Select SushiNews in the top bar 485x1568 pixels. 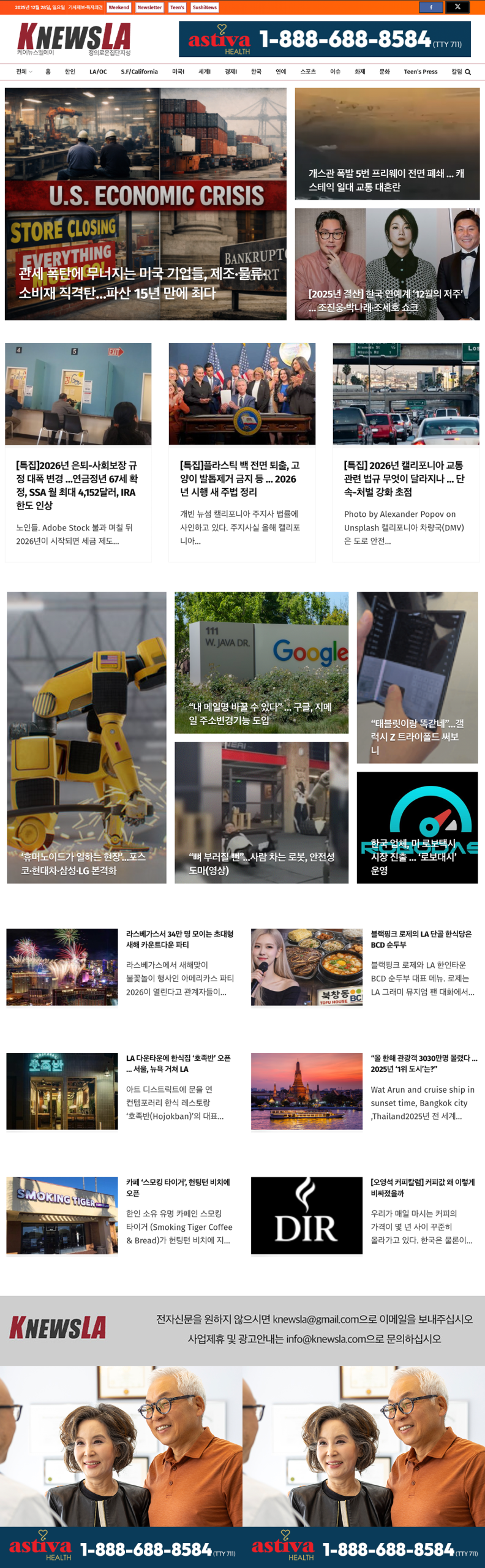point(205,7)
